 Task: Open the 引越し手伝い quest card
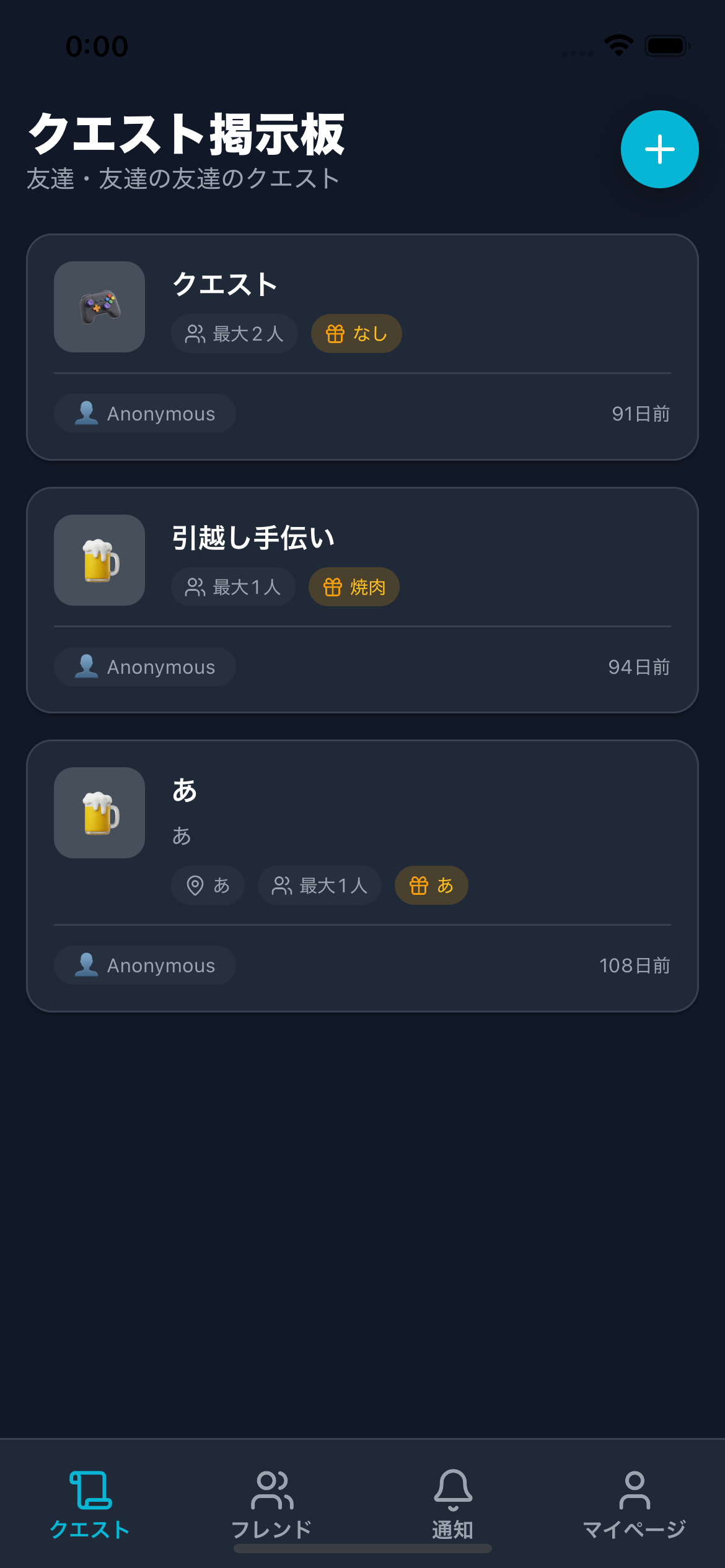(362, 599)
